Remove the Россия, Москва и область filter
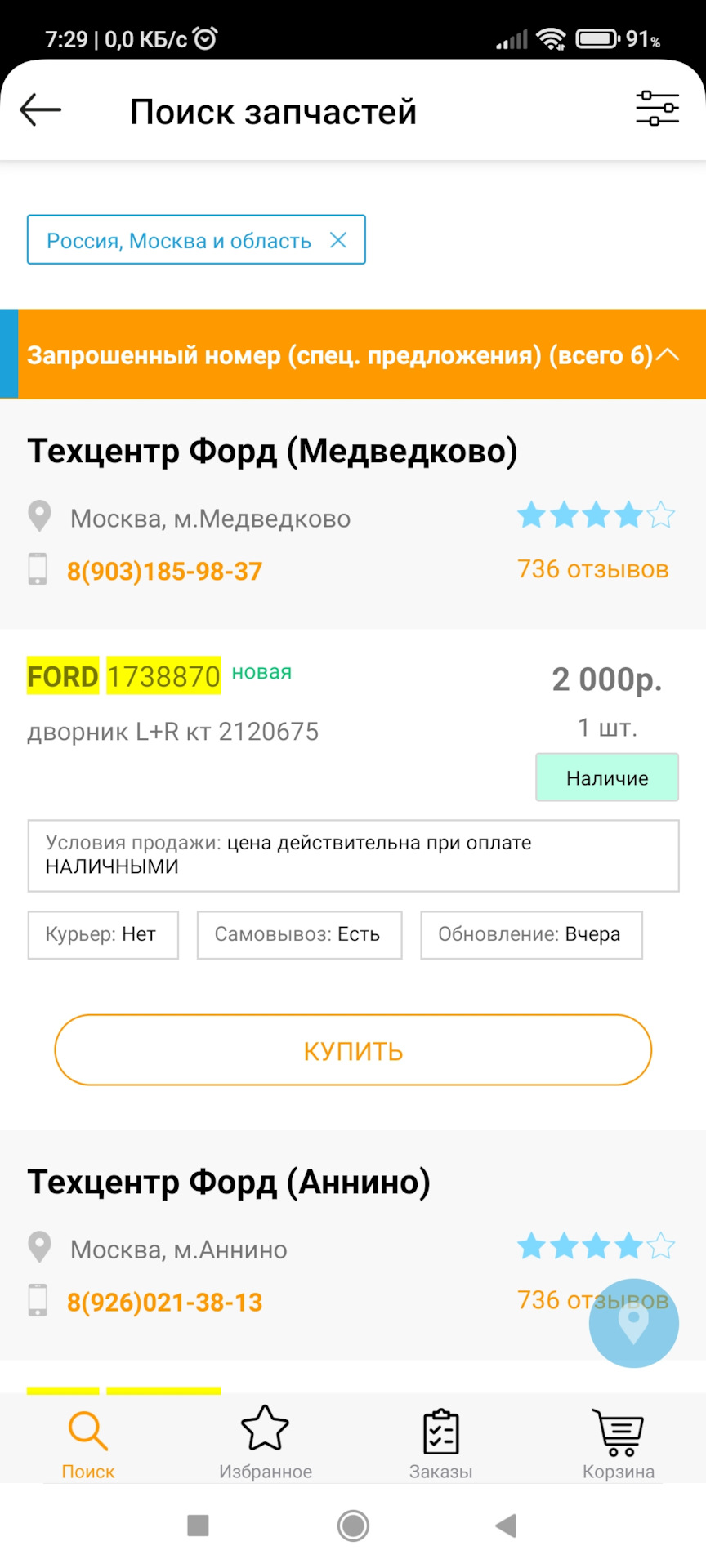706x1568 pixels. [x=338, y=239]
